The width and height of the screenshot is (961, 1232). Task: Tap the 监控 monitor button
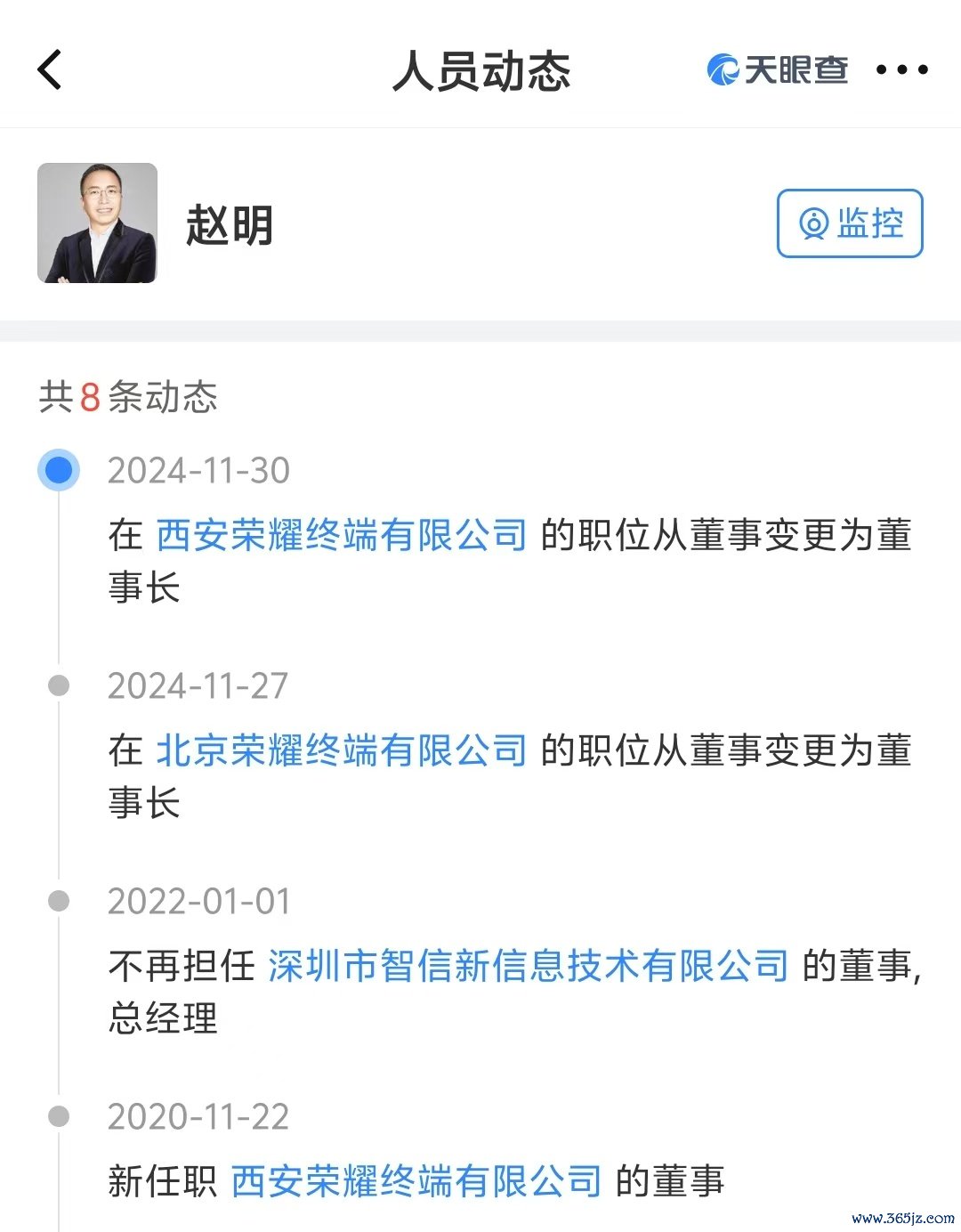coord(850,223)
